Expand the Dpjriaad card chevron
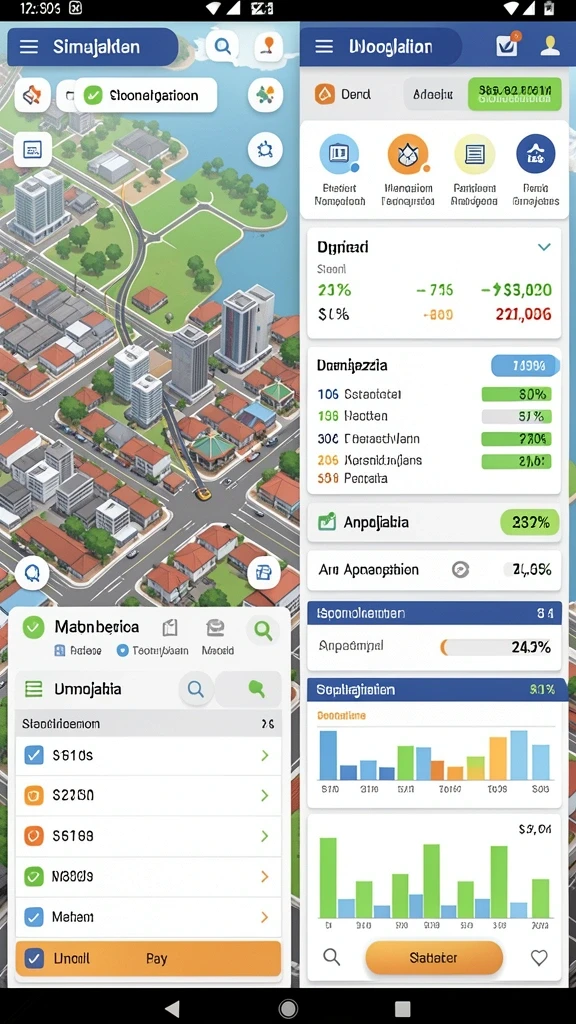 pos(543,247)
